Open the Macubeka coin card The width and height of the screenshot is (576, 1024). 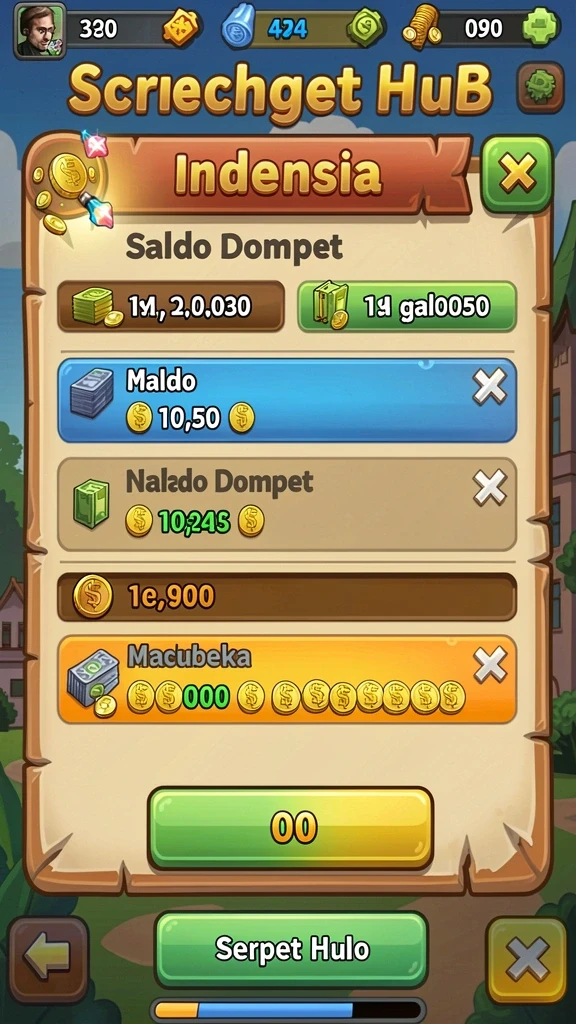tap(287, 679)
